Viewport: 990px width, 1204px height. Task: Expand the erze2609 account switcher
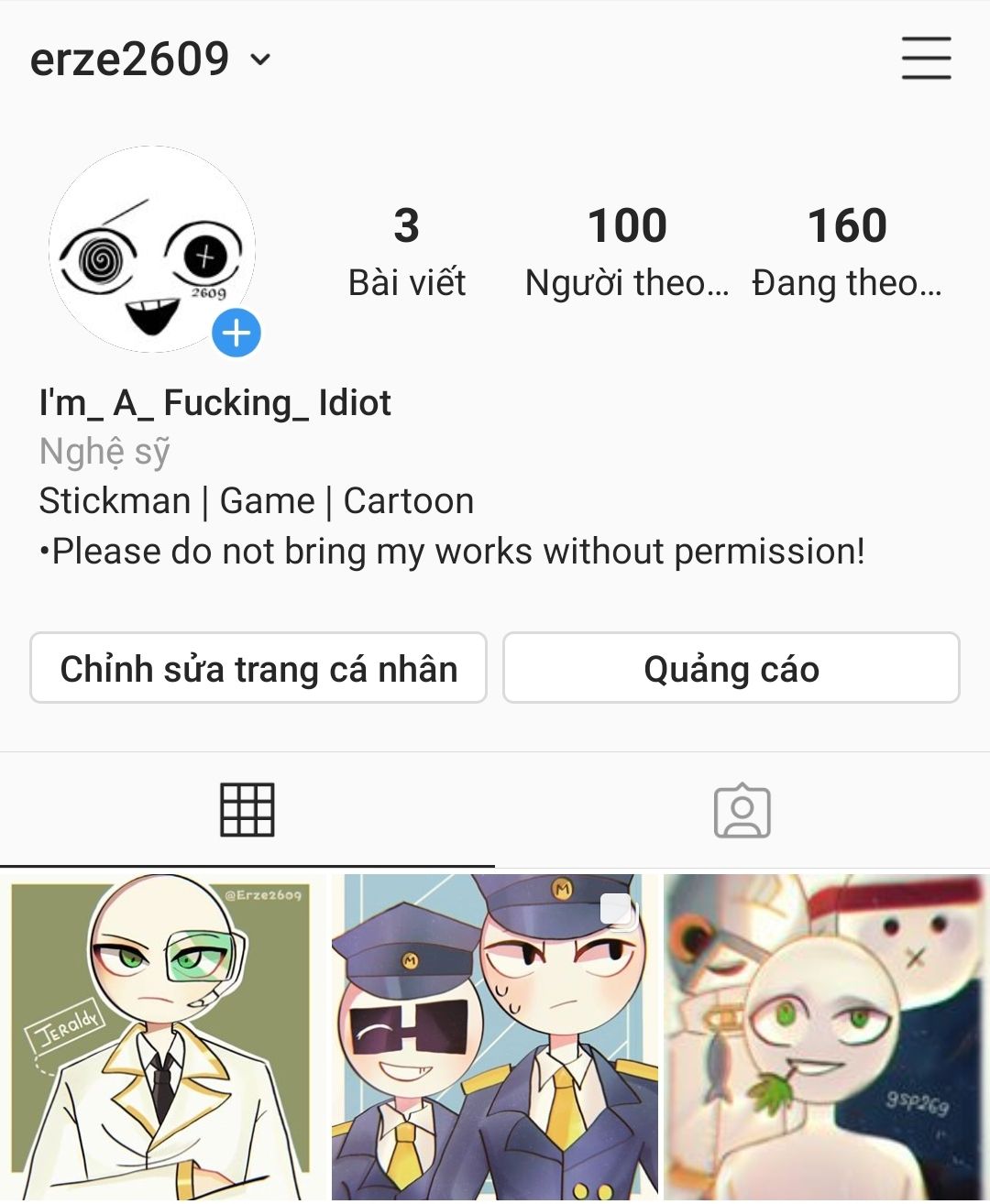(x=151, y=60)
